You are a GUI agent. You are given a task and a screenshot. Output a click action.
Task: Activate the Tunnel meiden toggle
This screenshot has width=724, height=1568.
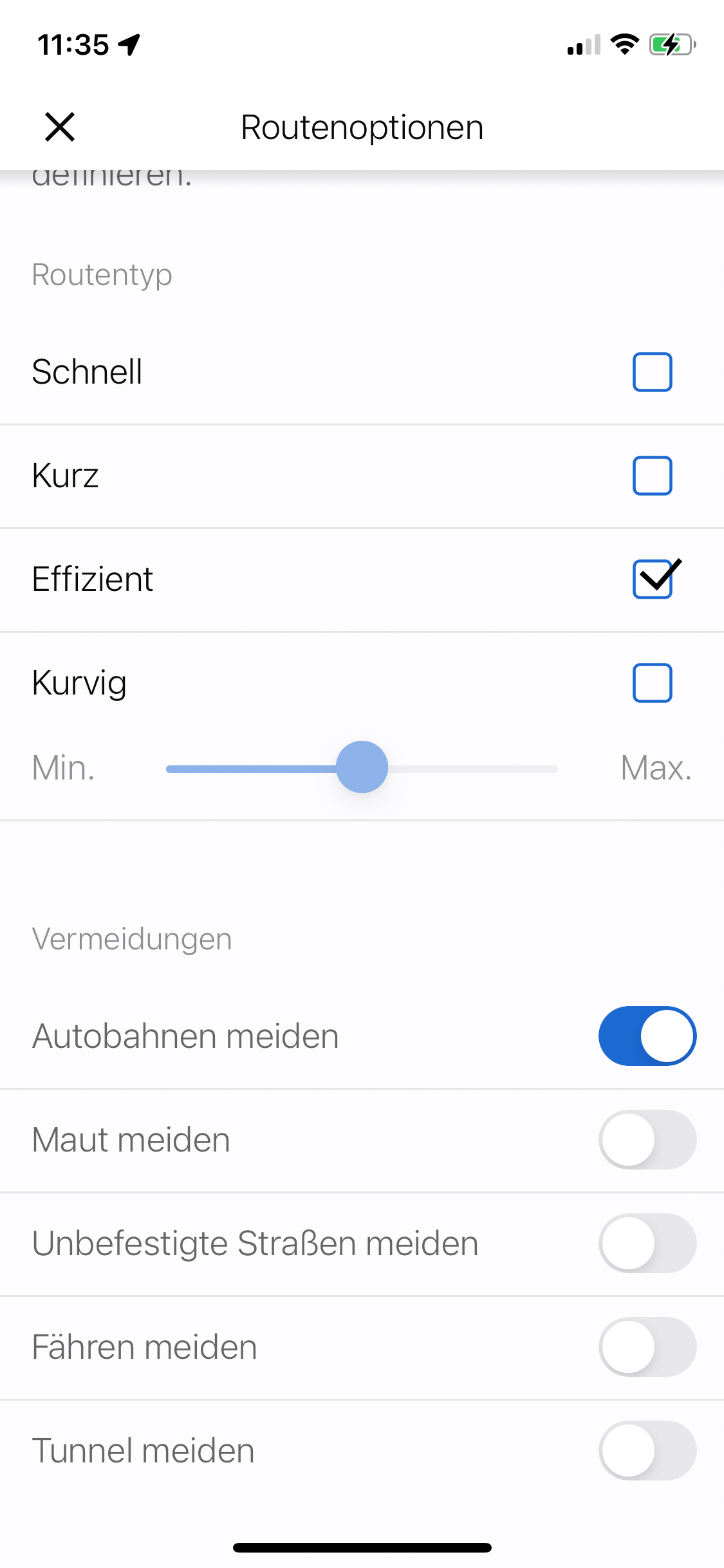coord(647,1451)
